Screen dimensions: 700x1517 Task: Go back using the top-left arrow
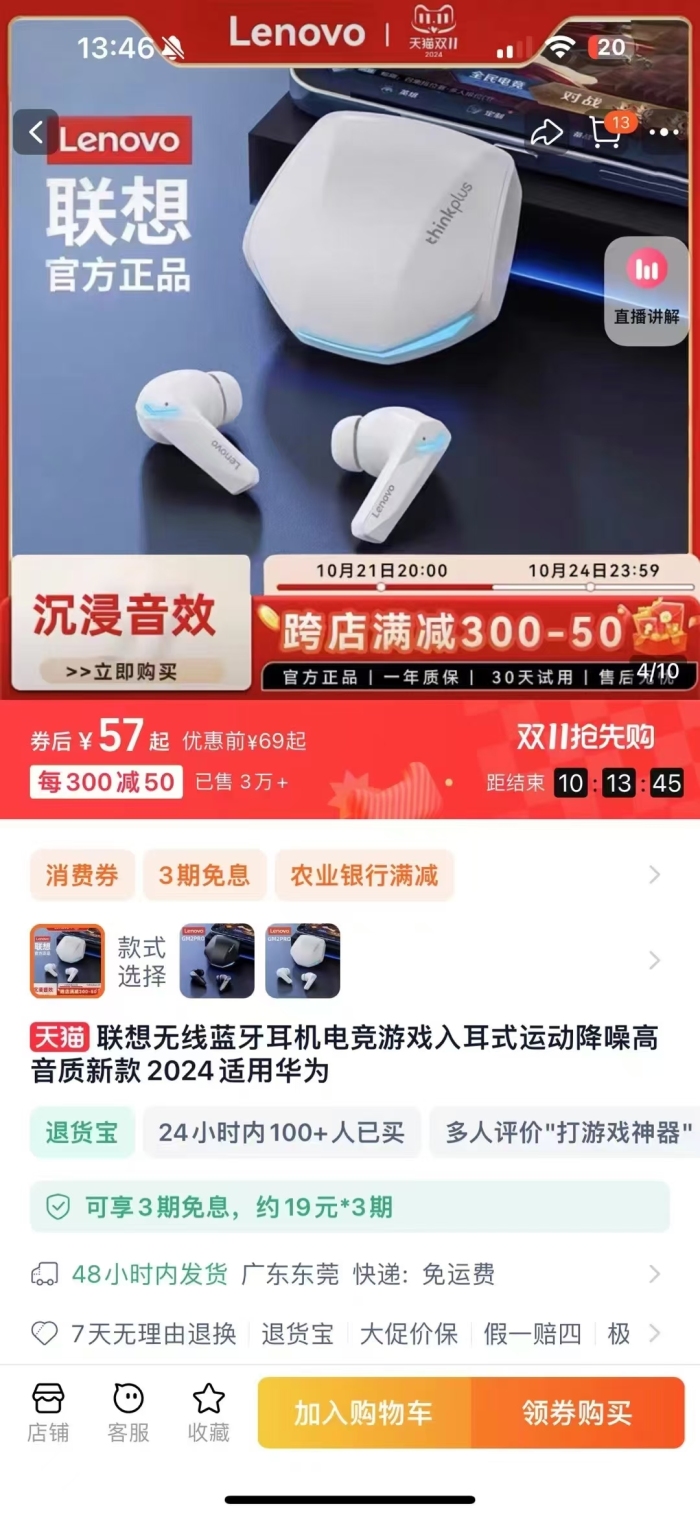[36, 132]
